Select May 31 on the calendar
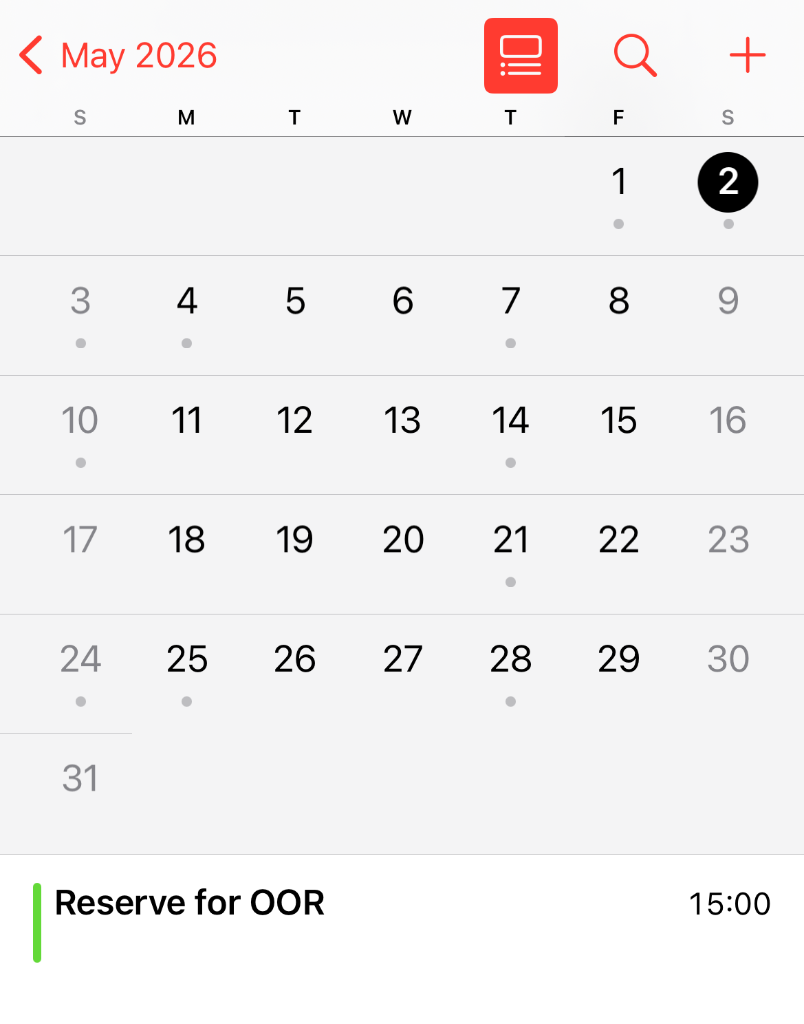 click(x=80, y=778)
